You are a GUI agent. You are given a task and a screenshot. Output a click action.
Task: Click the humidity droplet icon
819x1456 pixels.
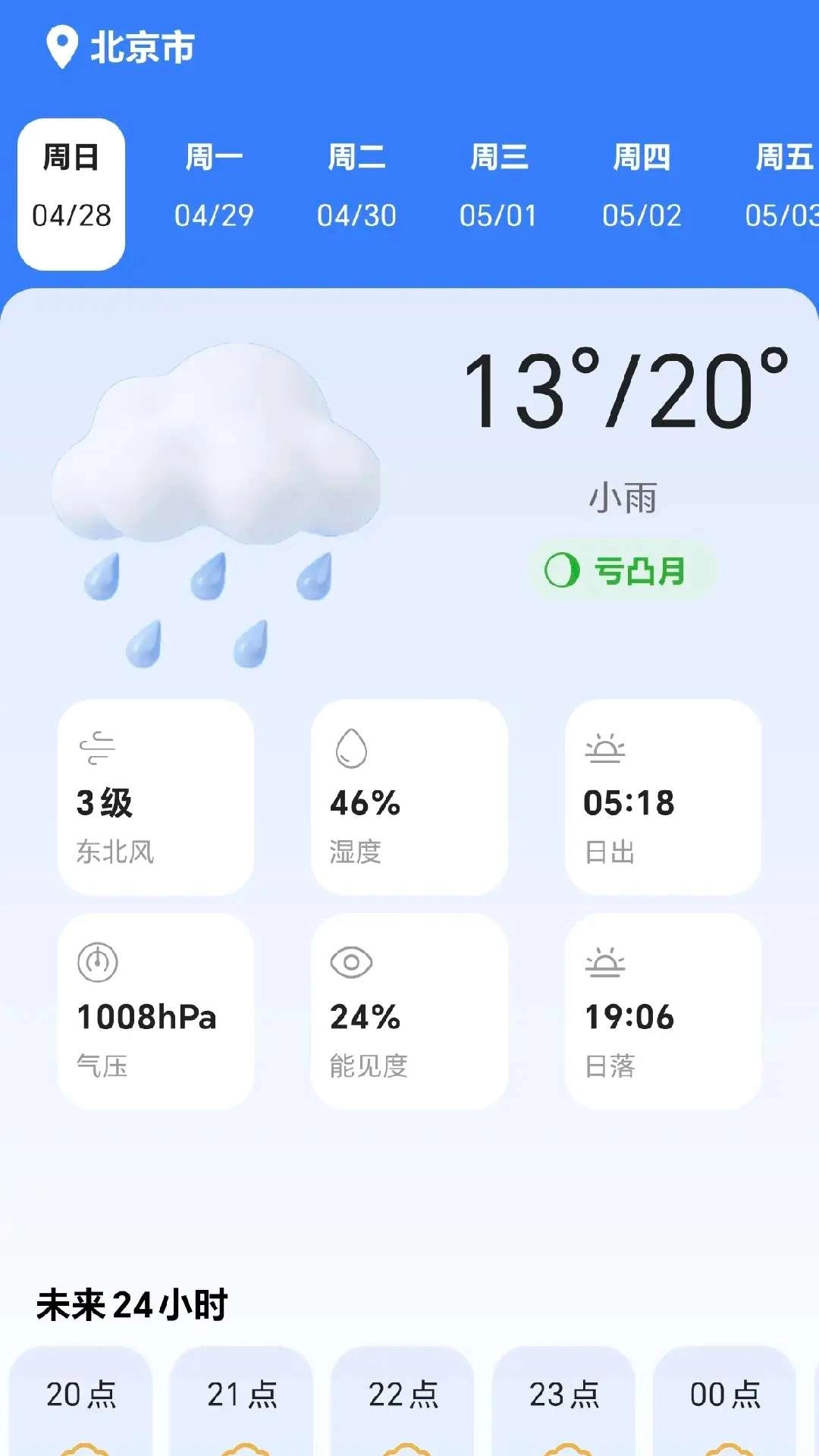(353, 747)
